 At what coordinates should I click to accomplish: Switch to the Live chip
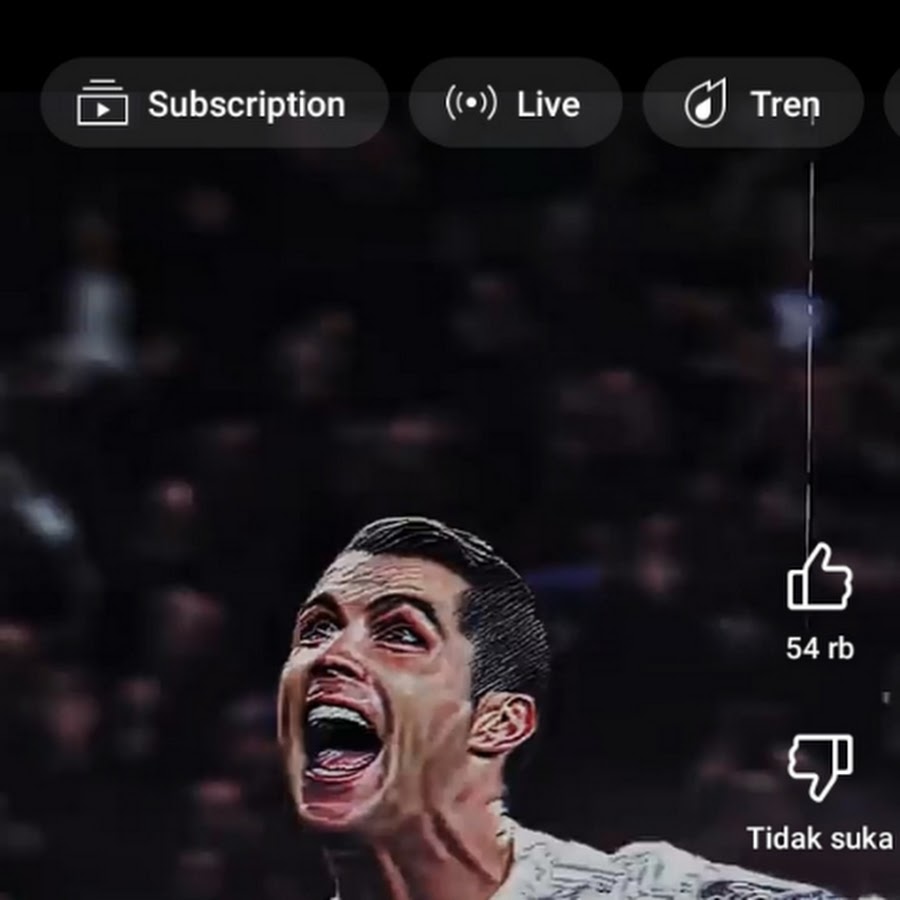coord(515,104)
